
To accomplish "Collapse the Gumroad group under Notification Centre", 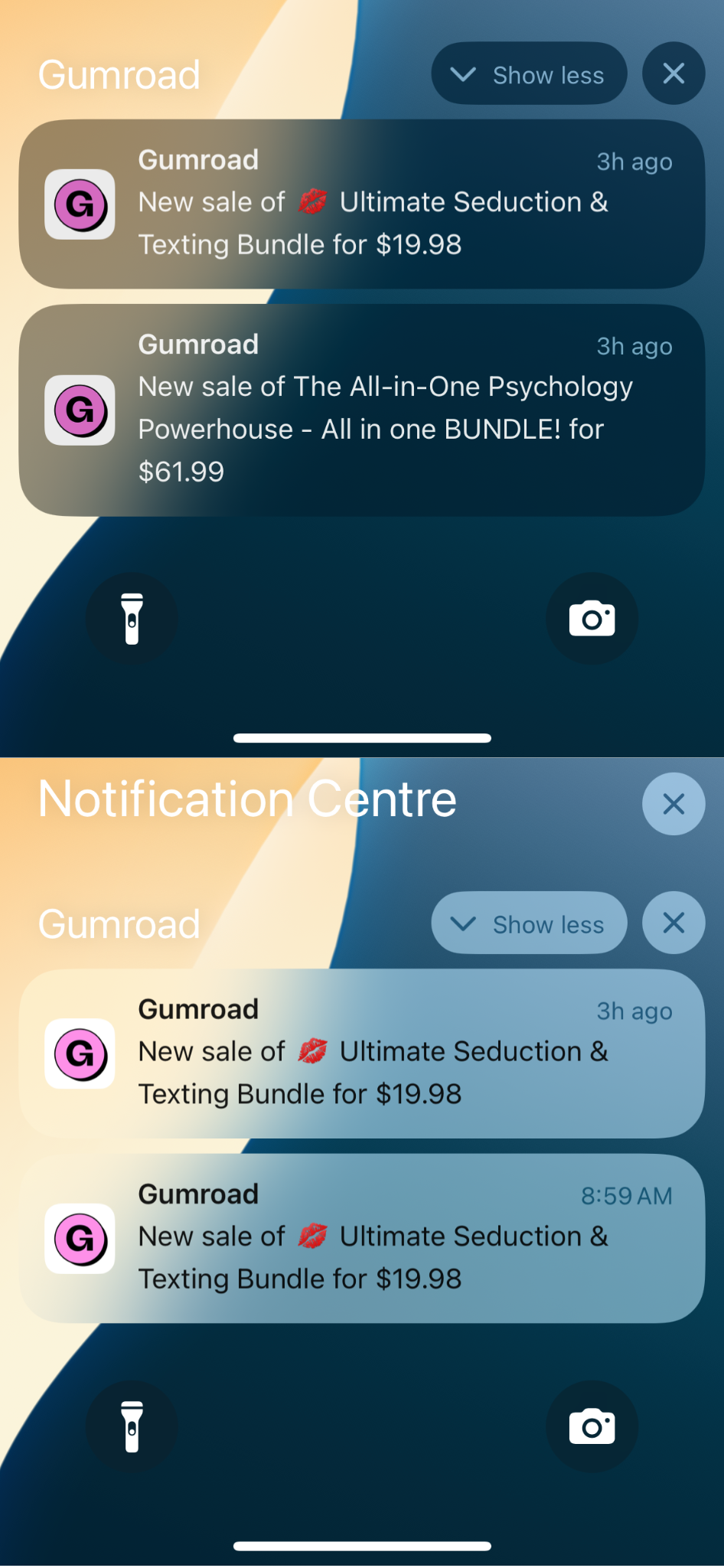I will coord(529,923).
